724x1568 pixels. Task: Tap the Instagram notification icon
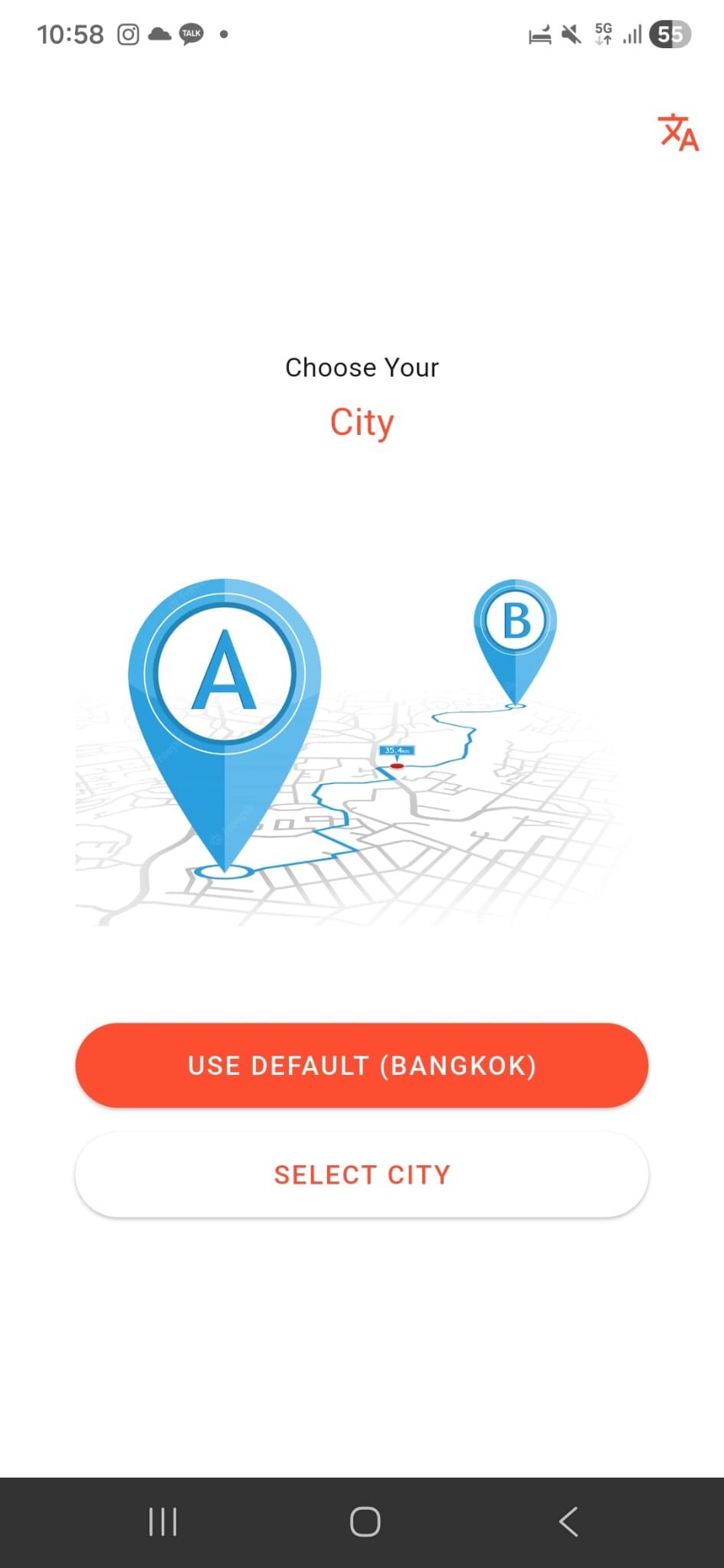click(x=127, y=34)
